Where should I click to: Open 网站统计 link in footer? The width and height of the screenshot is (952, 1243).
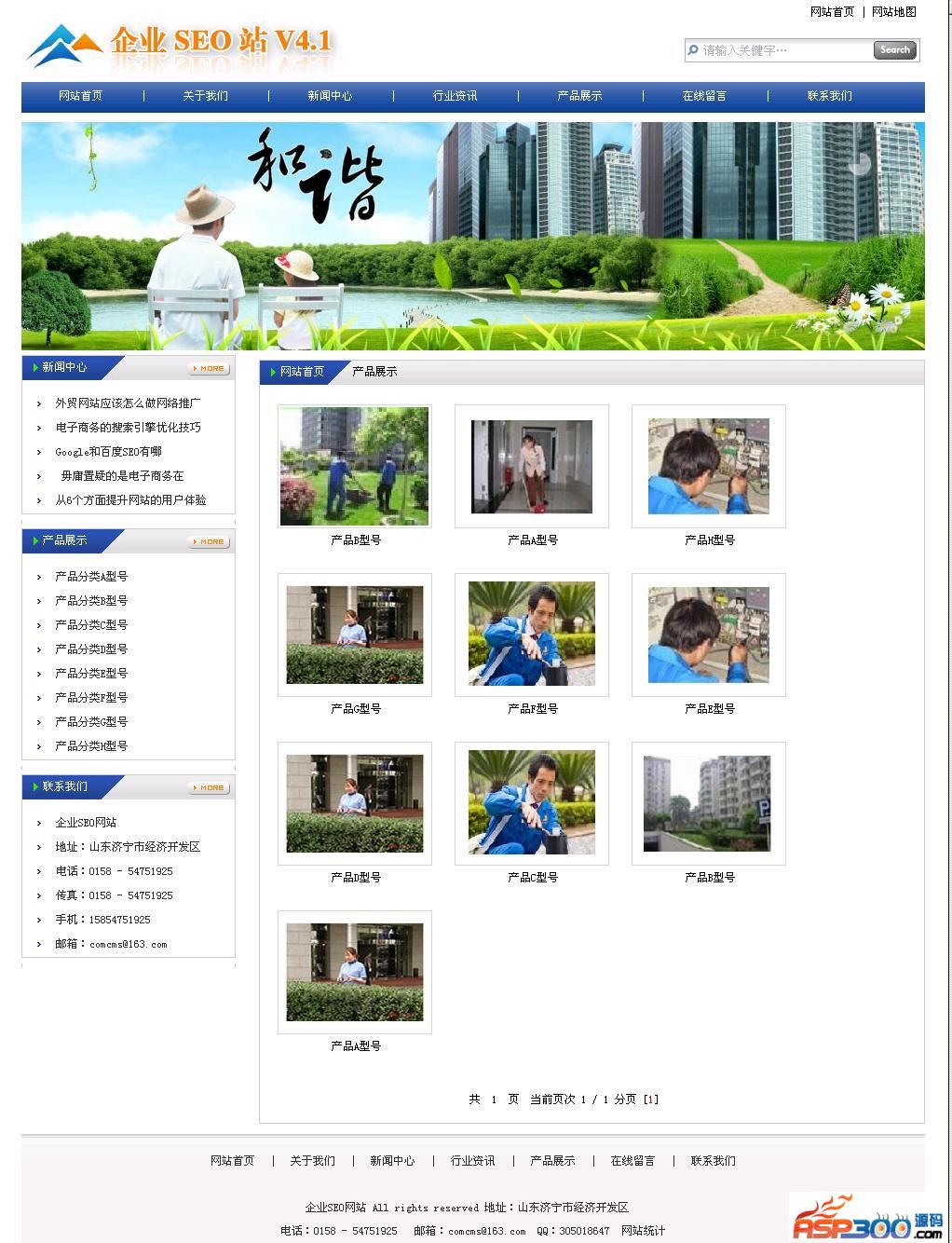click(643, 1231)
